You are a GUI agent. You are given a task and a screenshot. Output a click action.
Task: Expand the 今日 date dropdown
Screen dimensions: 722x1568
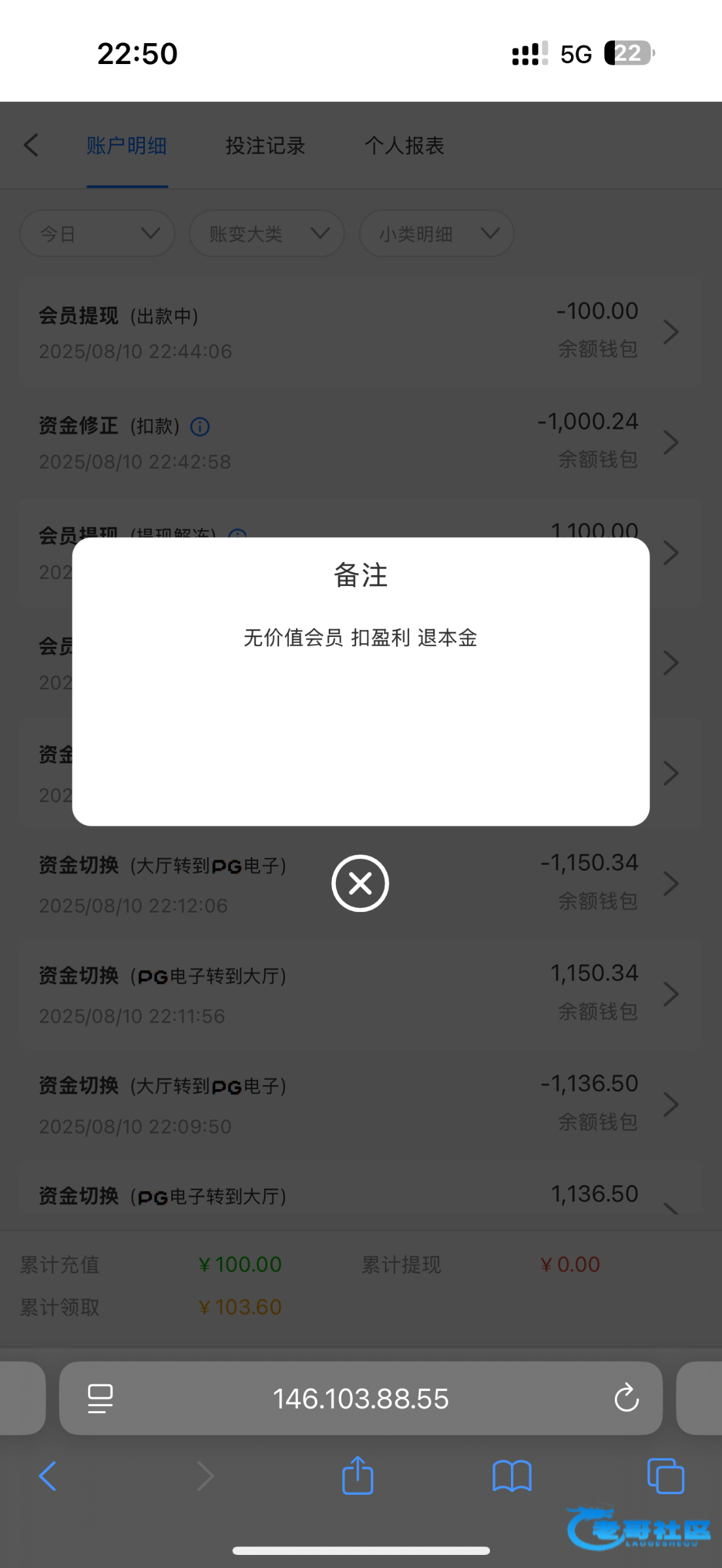(x=97, y=233)
